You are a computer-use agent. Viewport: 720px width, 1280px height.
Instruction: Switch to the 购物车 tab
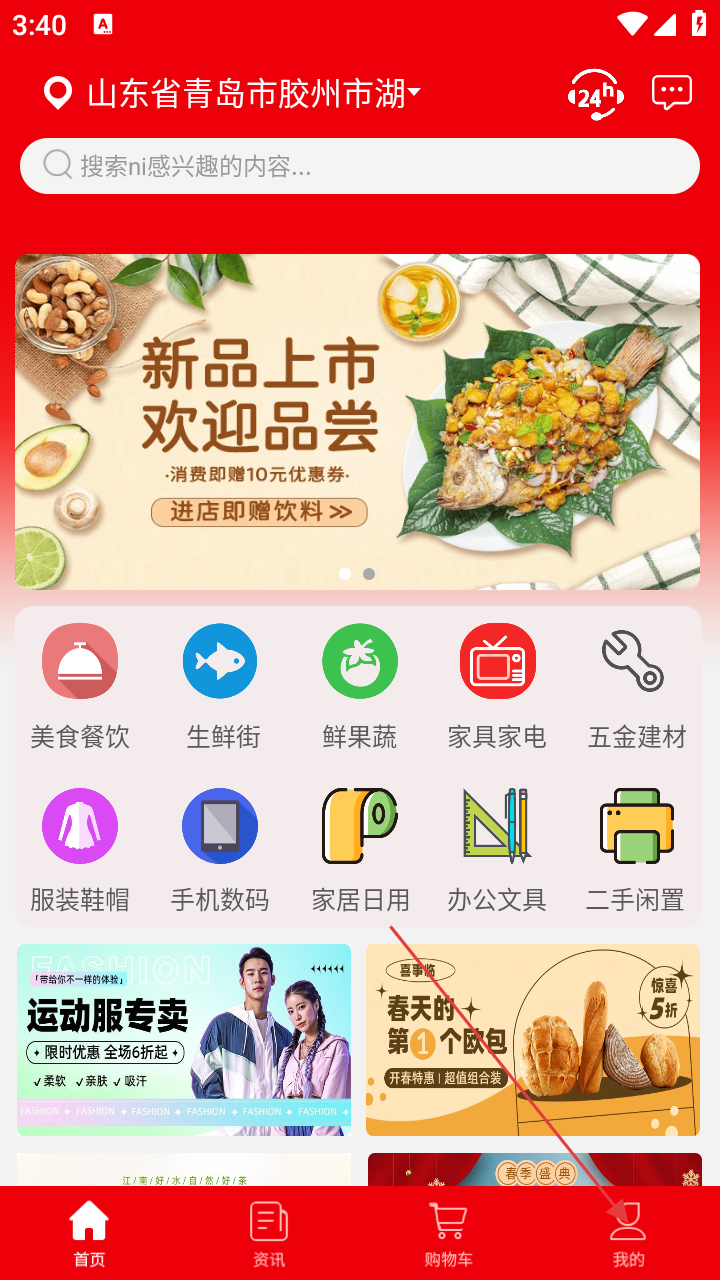click(x=448, y=1235)
